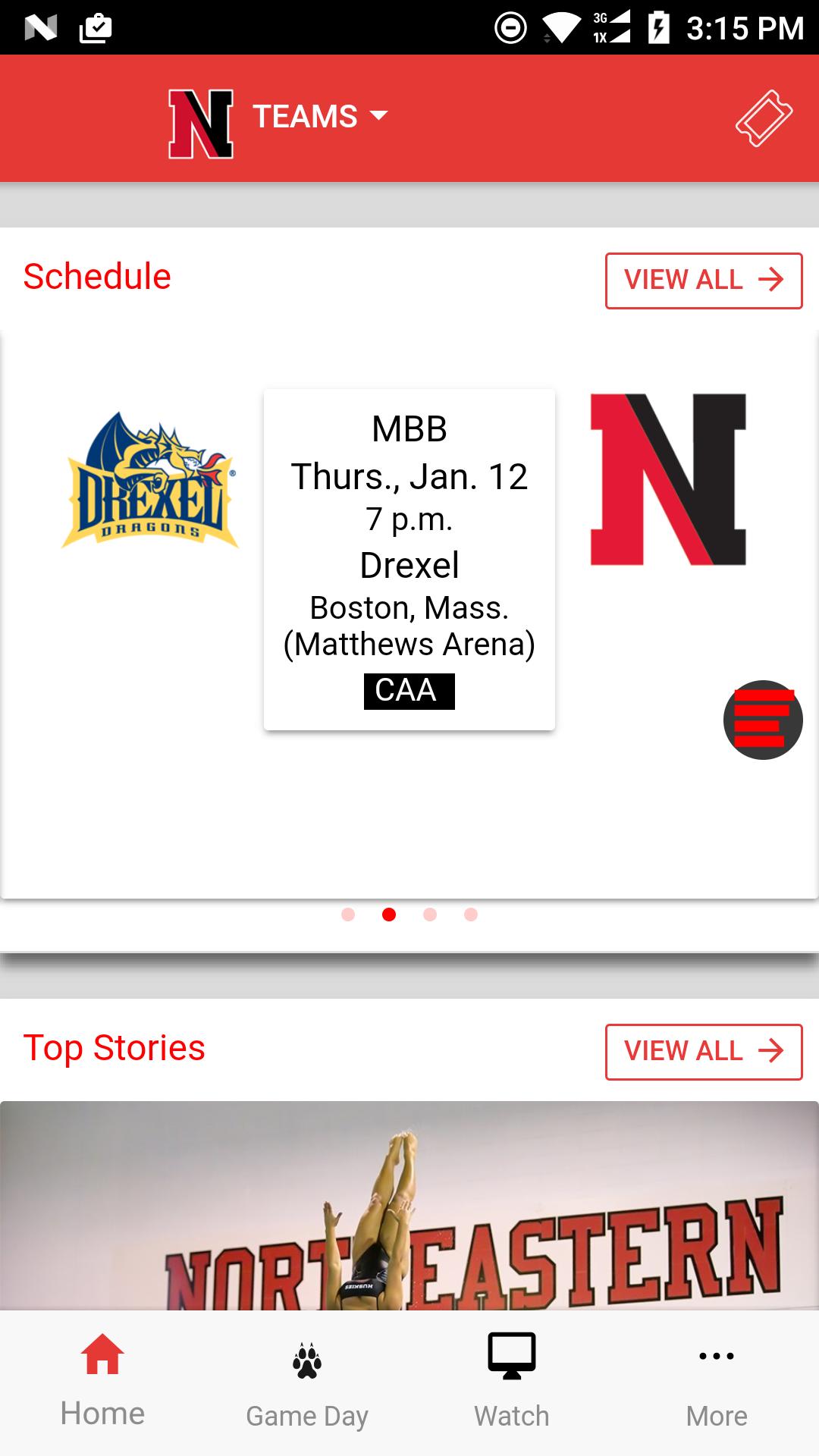
Task: Open the Northeastern diving story image
Action: pyautogui.click(x=409, y=1206)
